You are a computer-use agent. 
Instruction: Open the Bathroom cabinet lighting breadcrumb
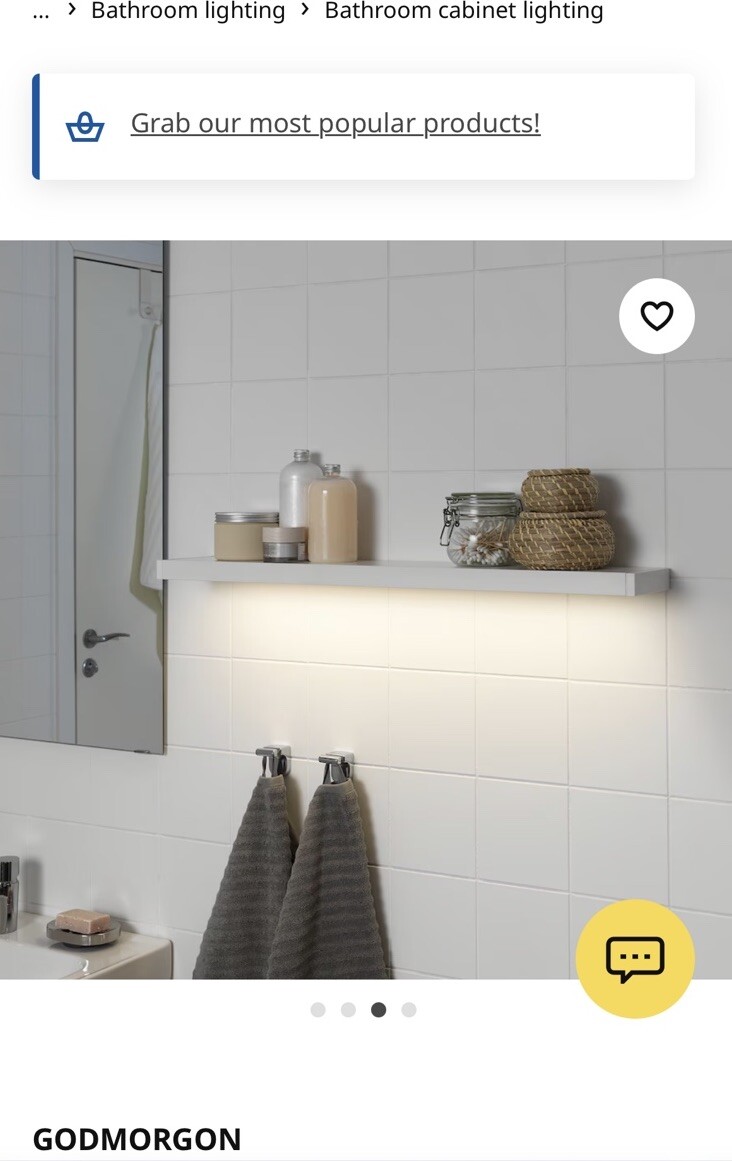[x=464, y=12]
